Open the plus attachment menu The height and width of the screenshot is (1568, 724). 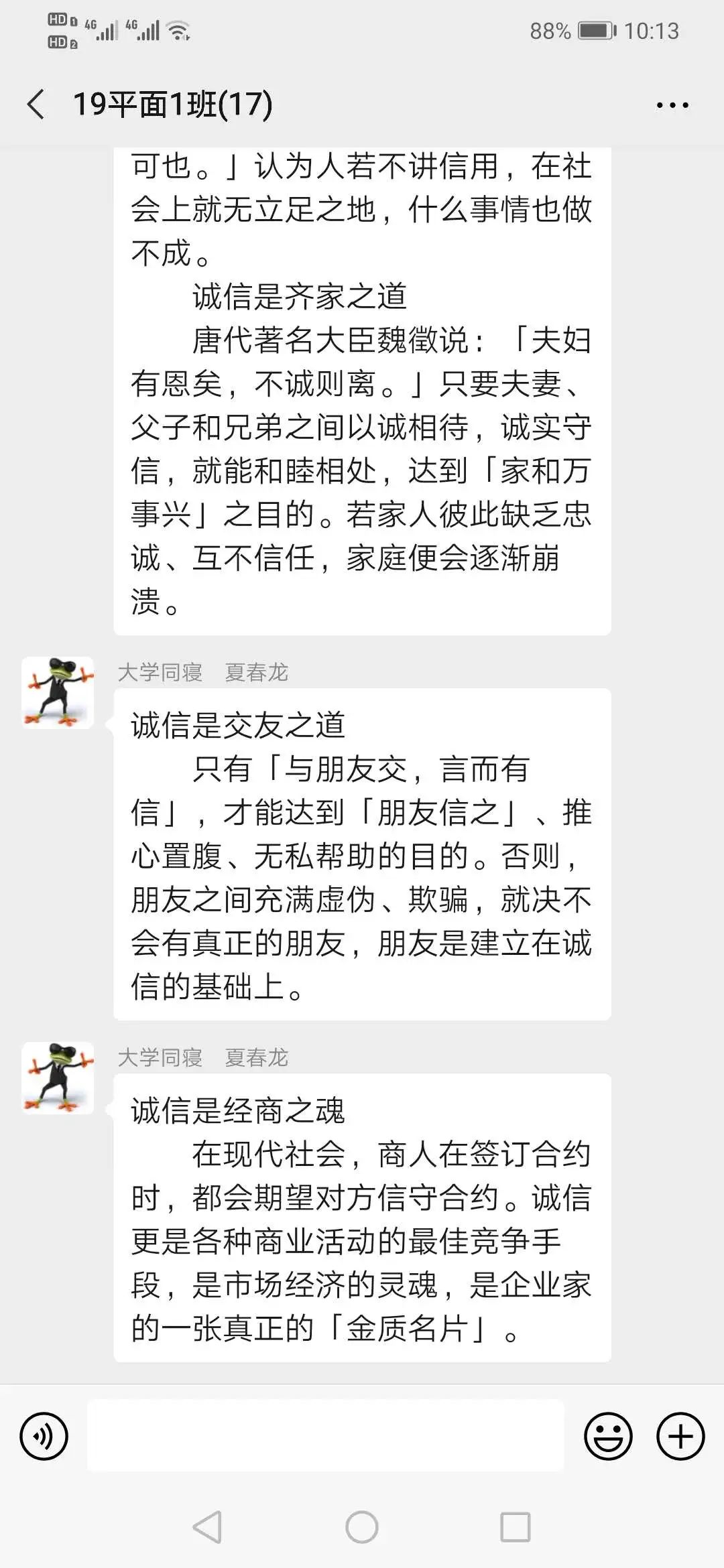[x=680, y=1436]
